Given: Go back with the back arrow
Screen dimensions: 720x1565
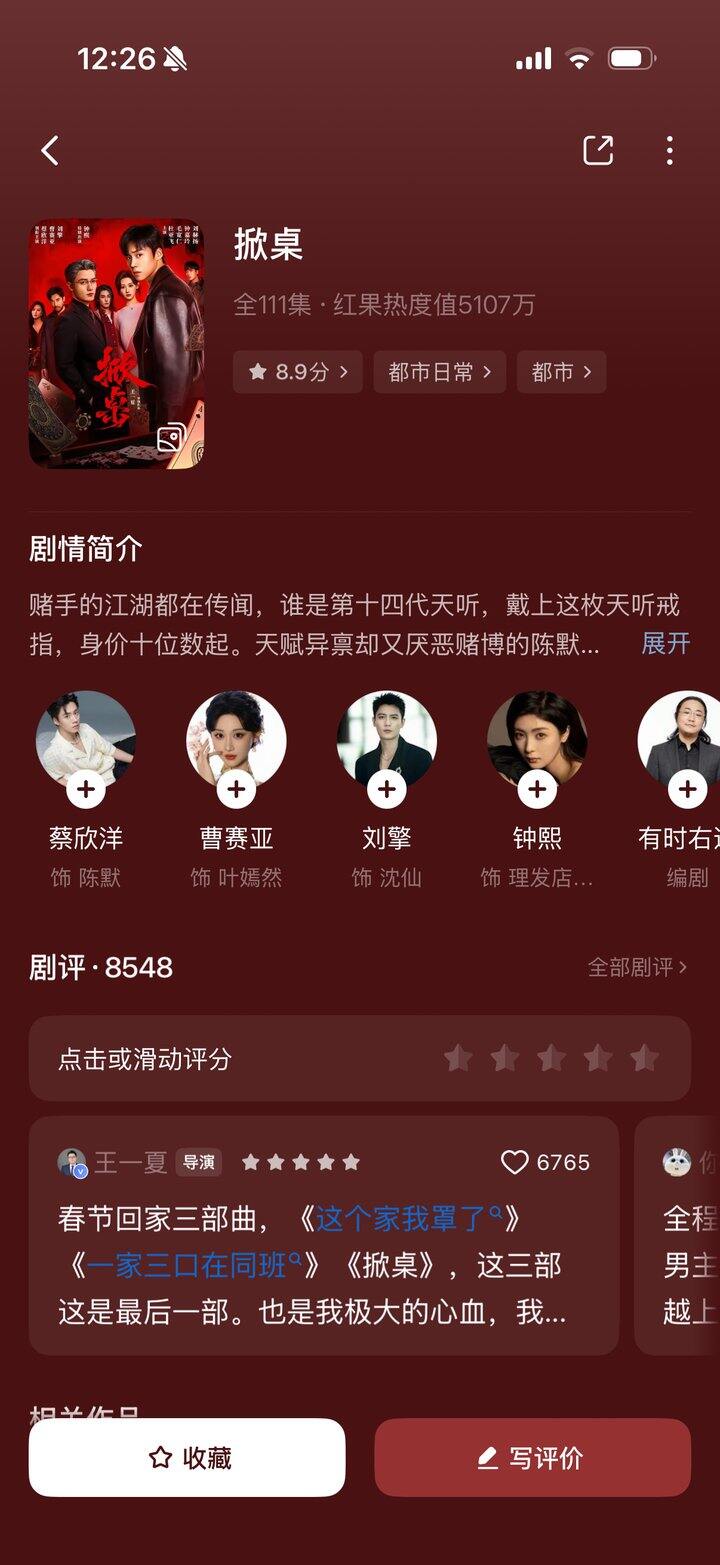Looking at the screenshot, I should (x=47, y=150).
